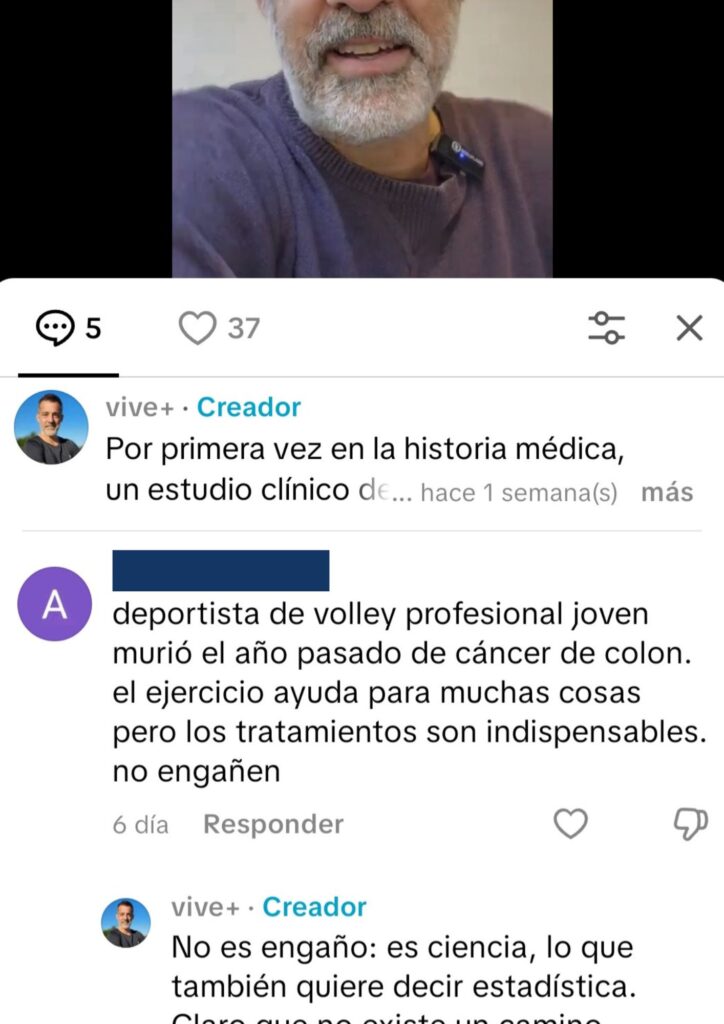
Task: Open the likes tab with 37
Action: (218, 328)
